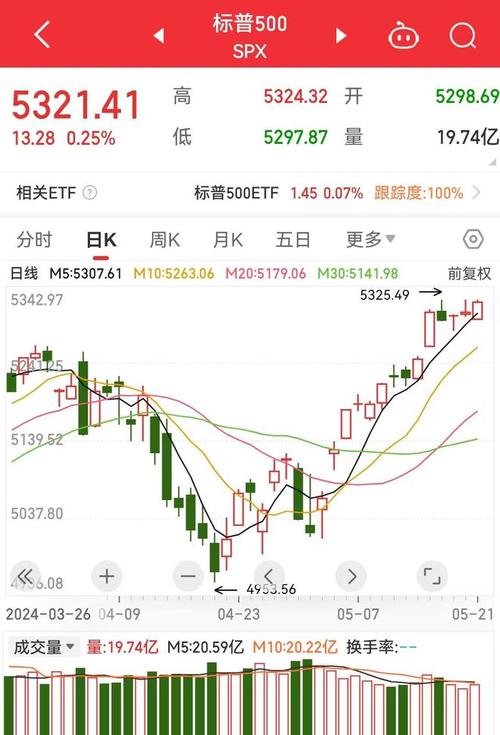Show help for 相关ETF question mark
This screenshot has height=735, width=500.
coord(90,193)
